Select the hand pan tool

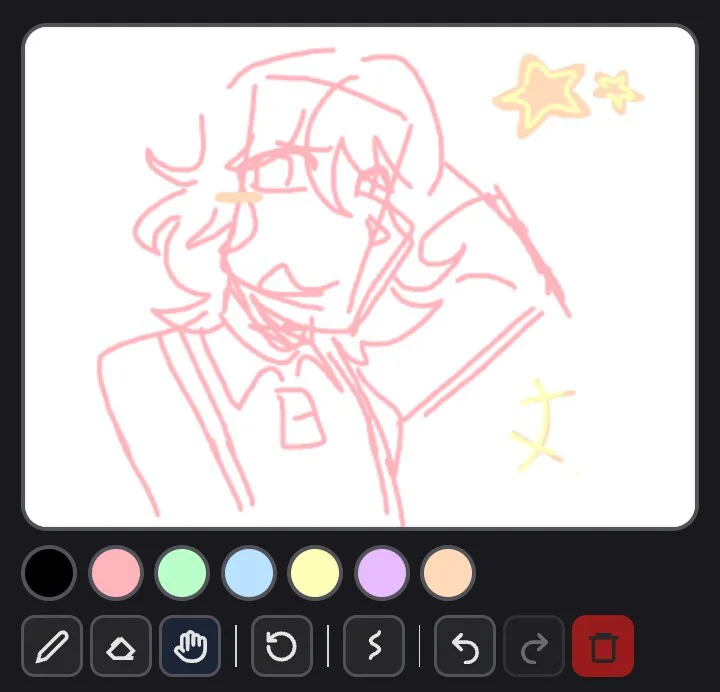click(x=190, y=646)
